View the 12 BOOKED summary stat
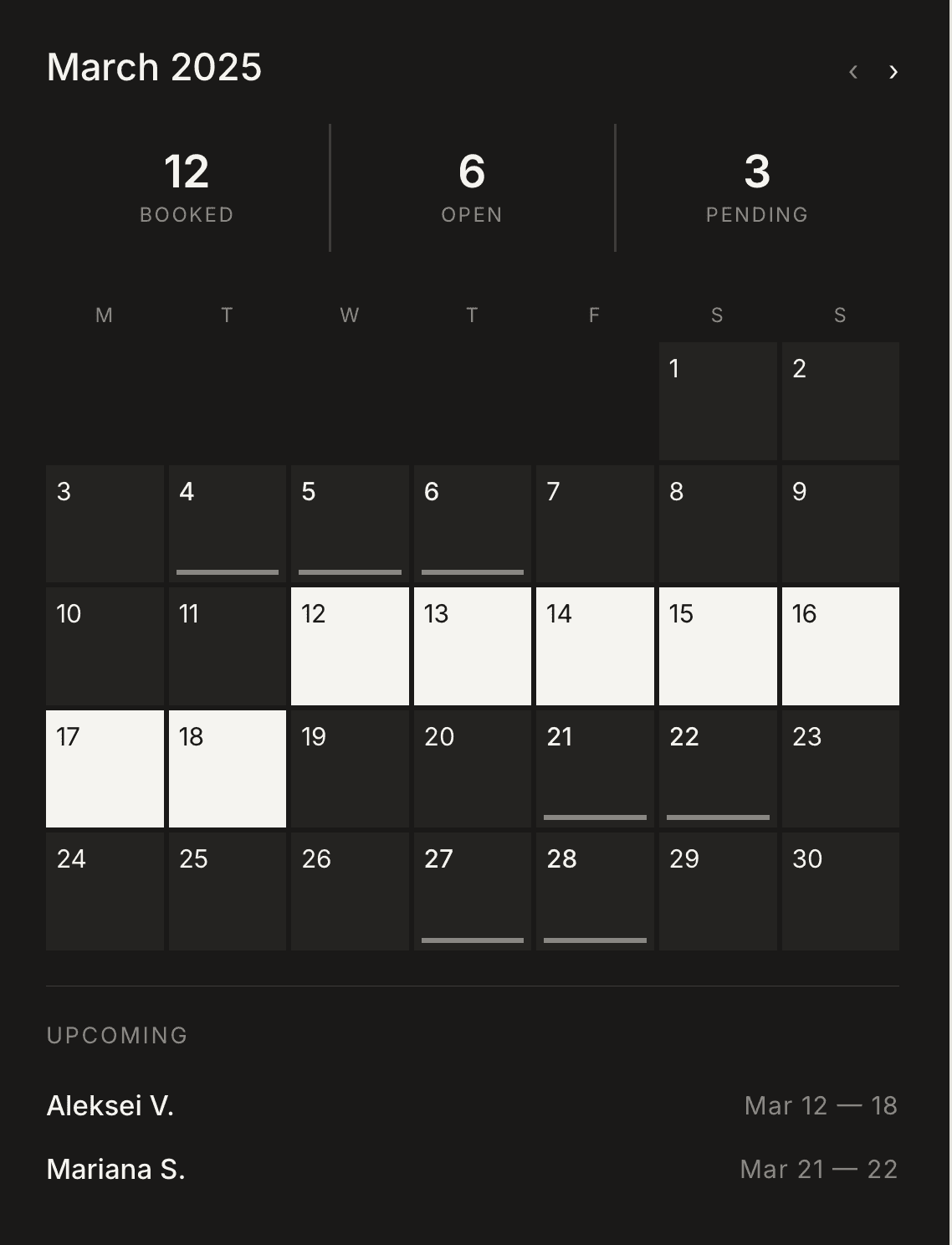The height and width of the screenshot is (1245, 952). tap(186, 186)
